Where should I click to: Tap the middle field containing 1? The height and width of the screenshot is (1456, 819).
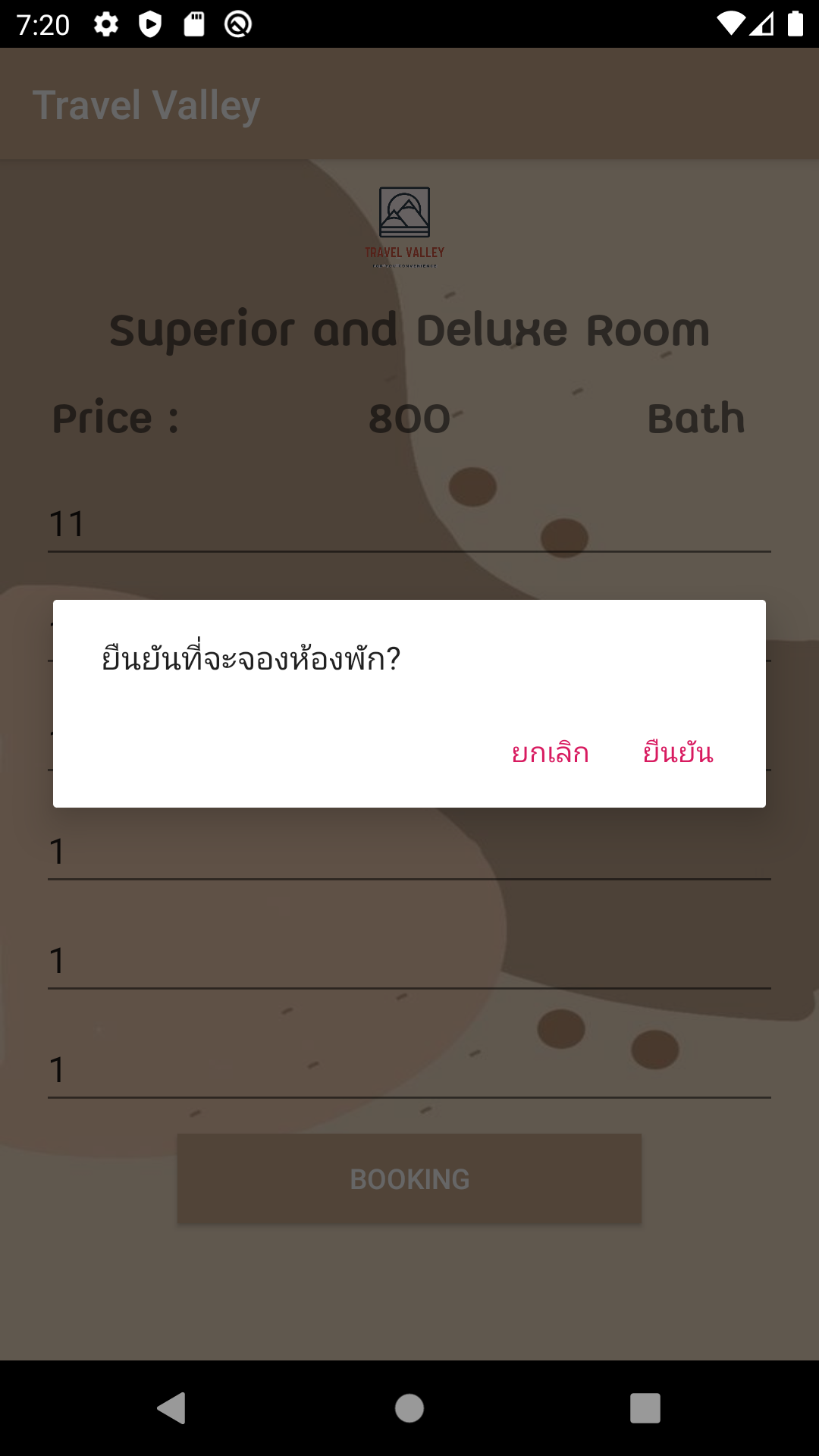tap(409, 962)
